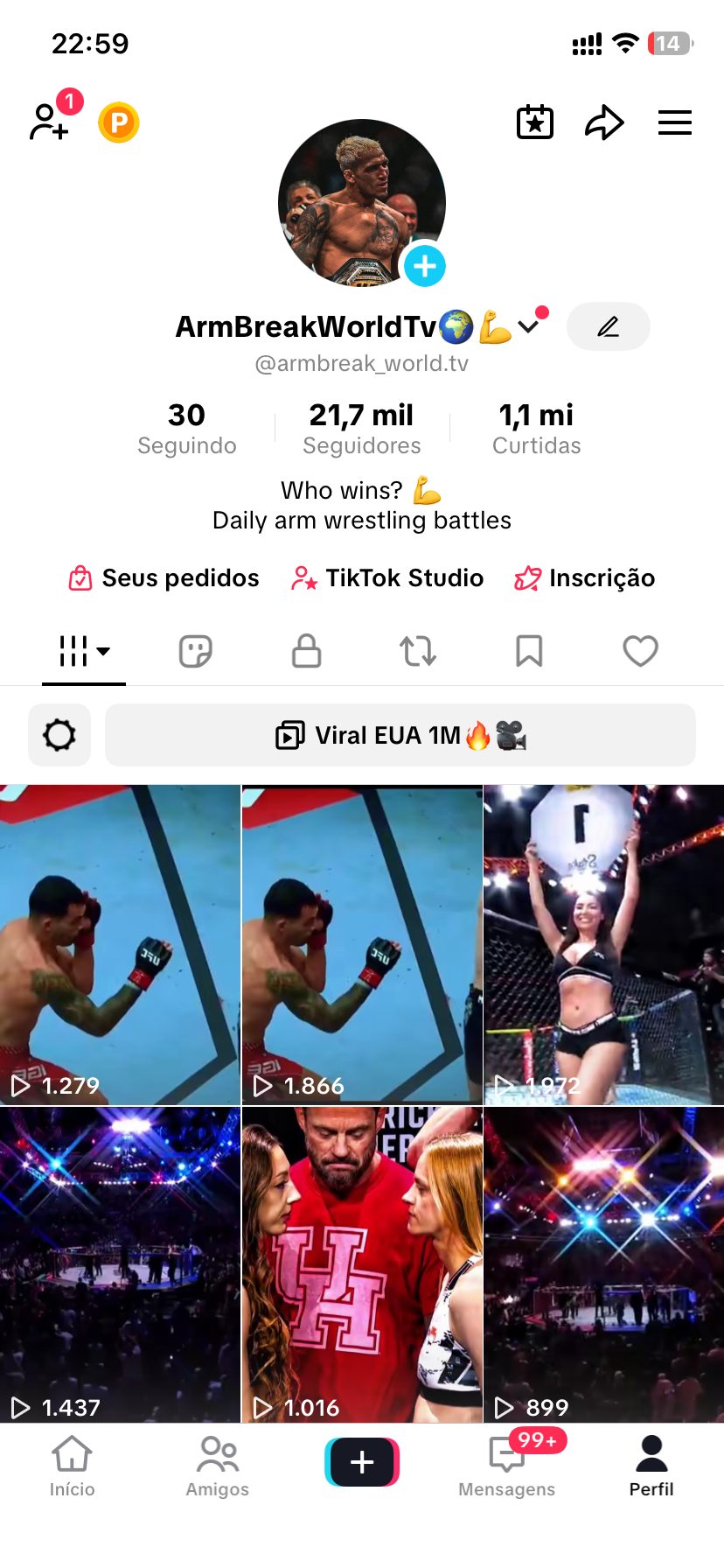Expand the account switcher chevron

pyautogui.click(x=529, y=326)
